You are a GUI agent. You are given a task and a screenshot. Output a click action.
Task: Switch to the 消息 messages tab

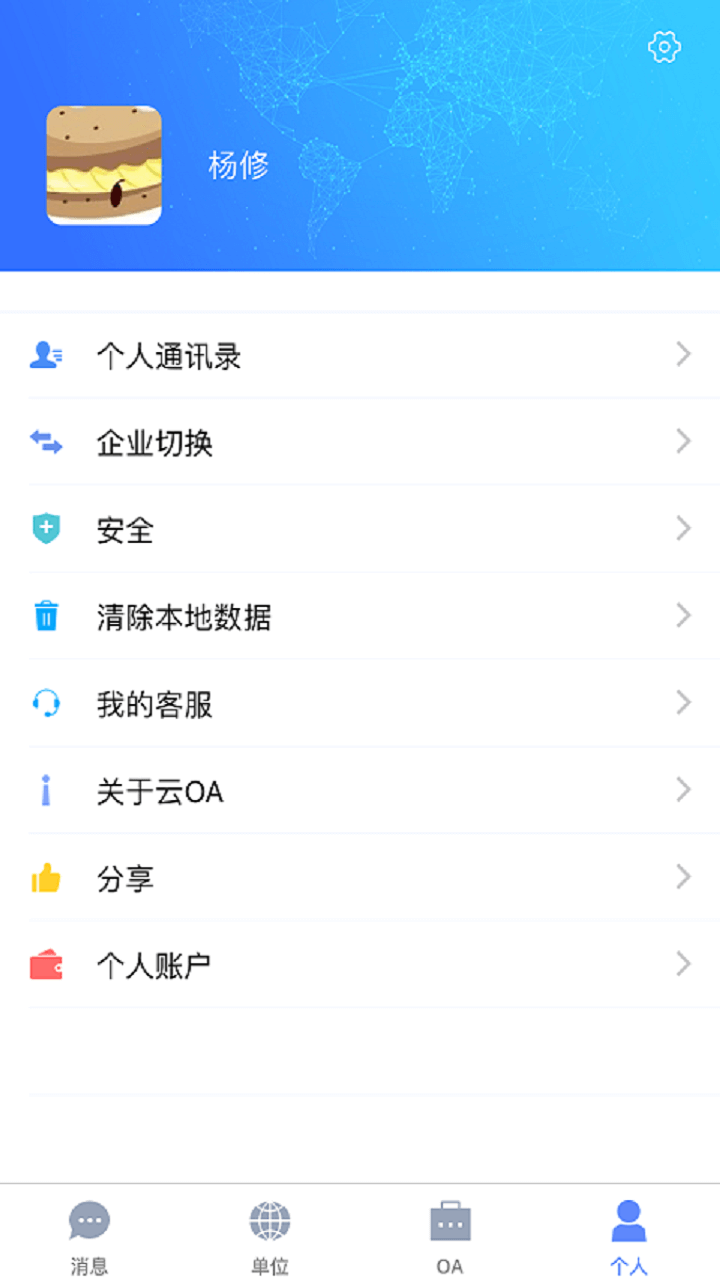89,1237
